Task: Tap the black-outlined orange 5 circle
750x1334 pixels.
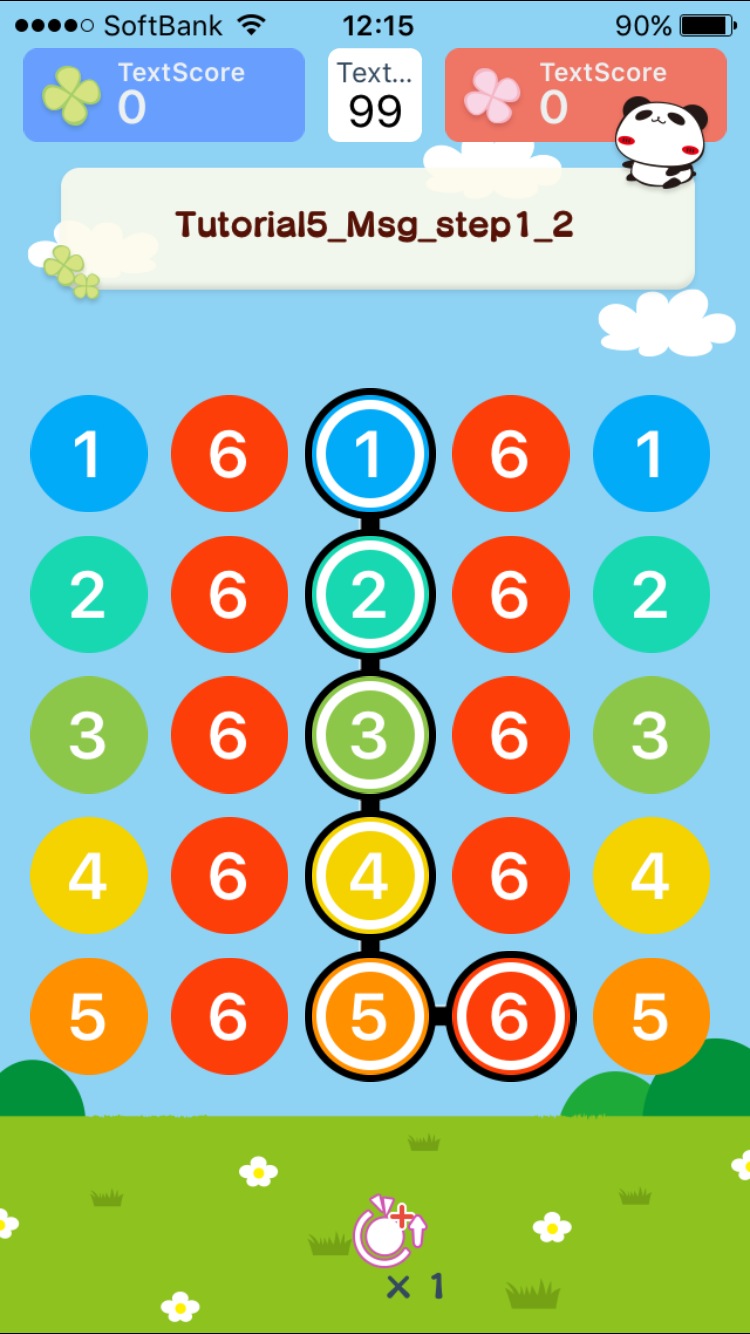Action: pyautogui.click(x=370, y=1017)
